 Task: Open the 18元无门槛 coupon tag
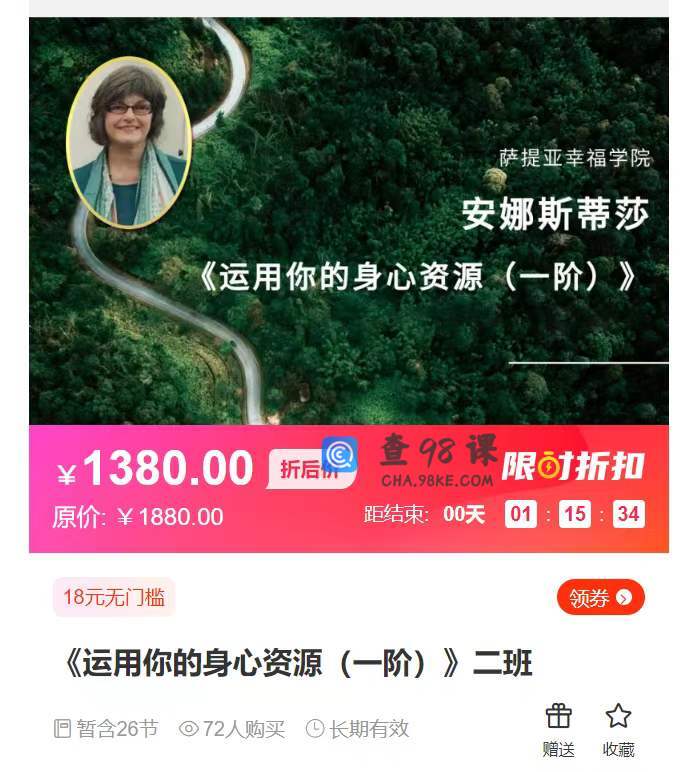pos(114,598)
